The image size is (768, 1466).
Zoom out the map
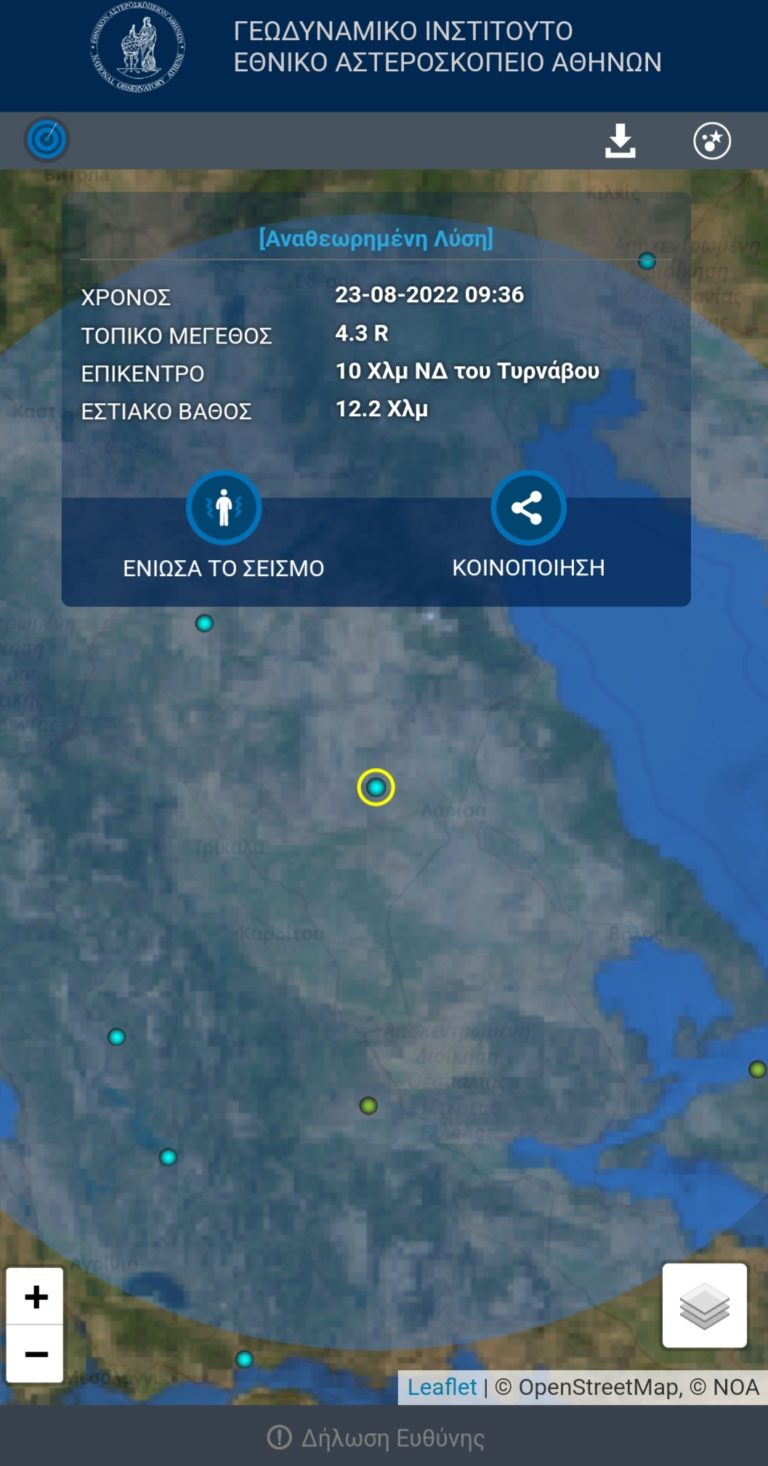[36, 1354]
